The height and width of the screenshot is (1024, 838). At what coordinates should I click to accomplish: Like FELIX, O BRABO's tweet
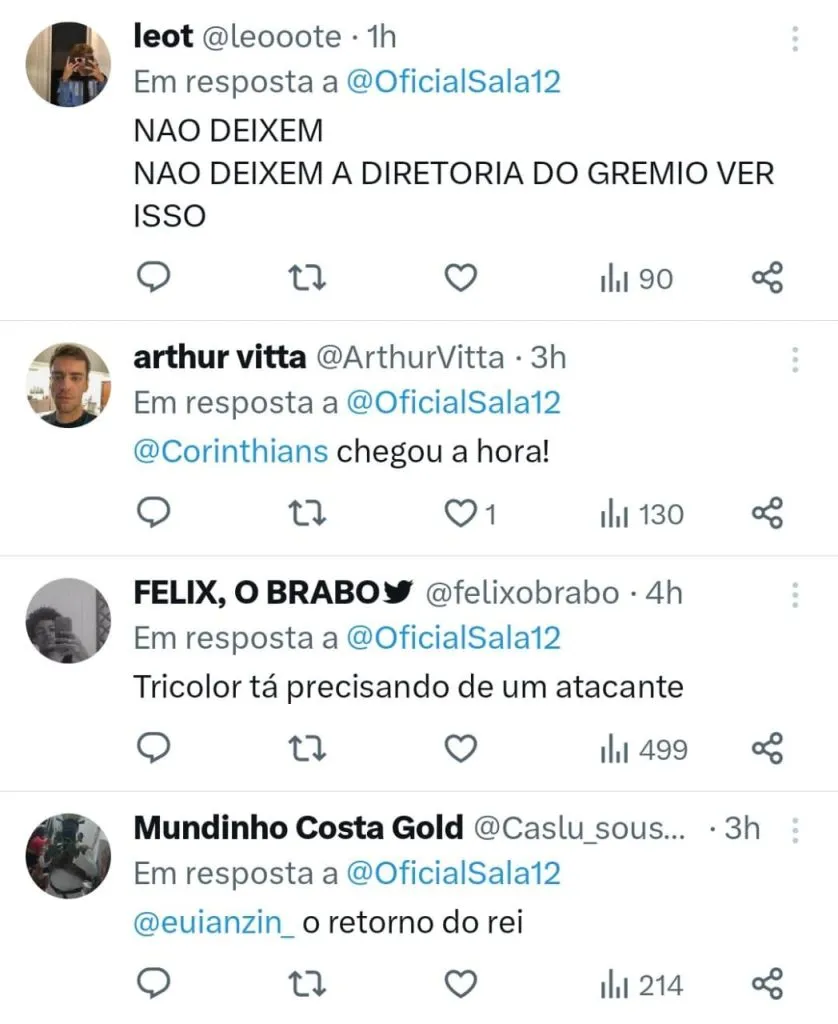(x=460, y=749)
